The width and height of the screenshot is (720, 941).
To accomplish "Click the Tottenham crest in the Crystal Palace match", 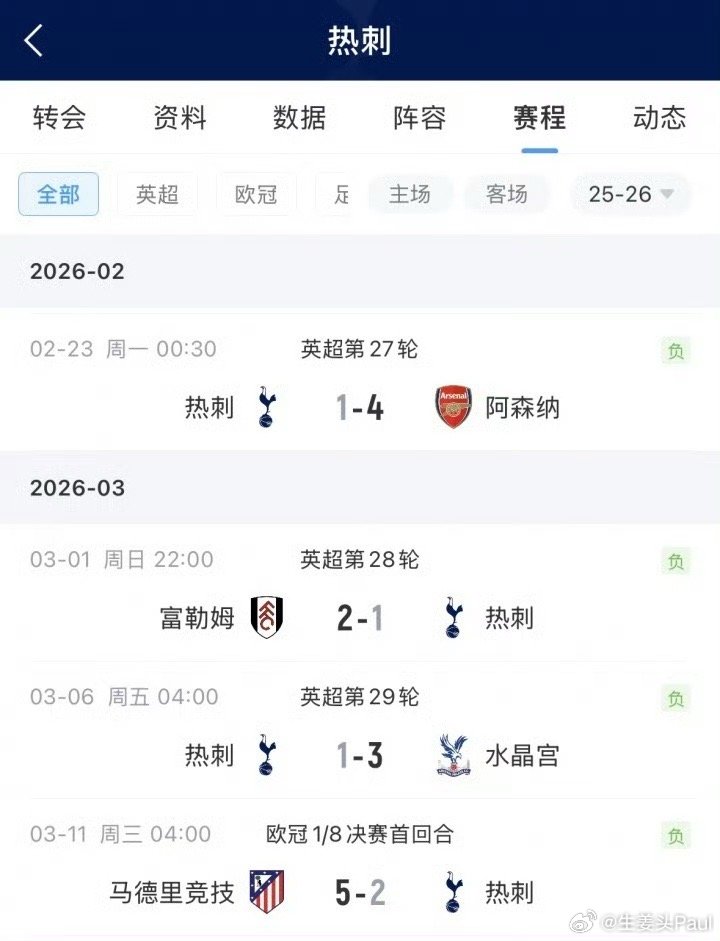I will pos(267,756).
